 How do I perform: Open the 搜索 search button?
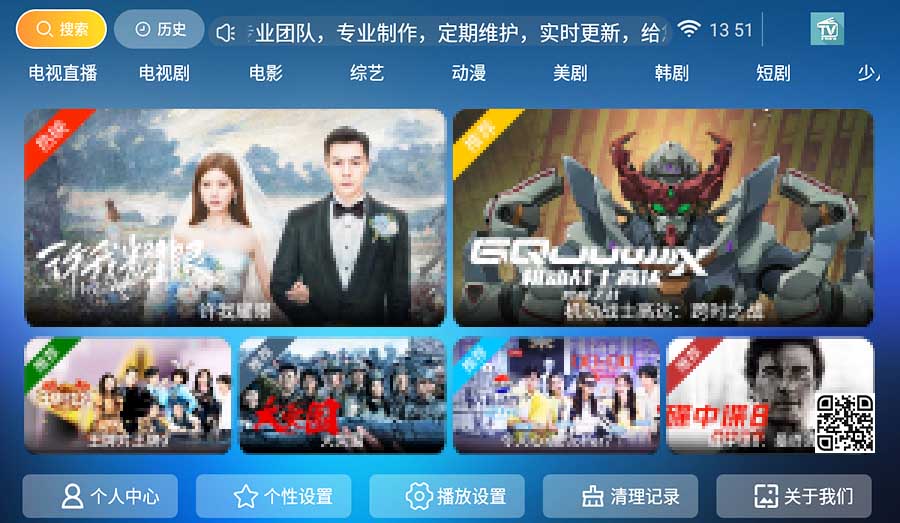tap(61, 29)
